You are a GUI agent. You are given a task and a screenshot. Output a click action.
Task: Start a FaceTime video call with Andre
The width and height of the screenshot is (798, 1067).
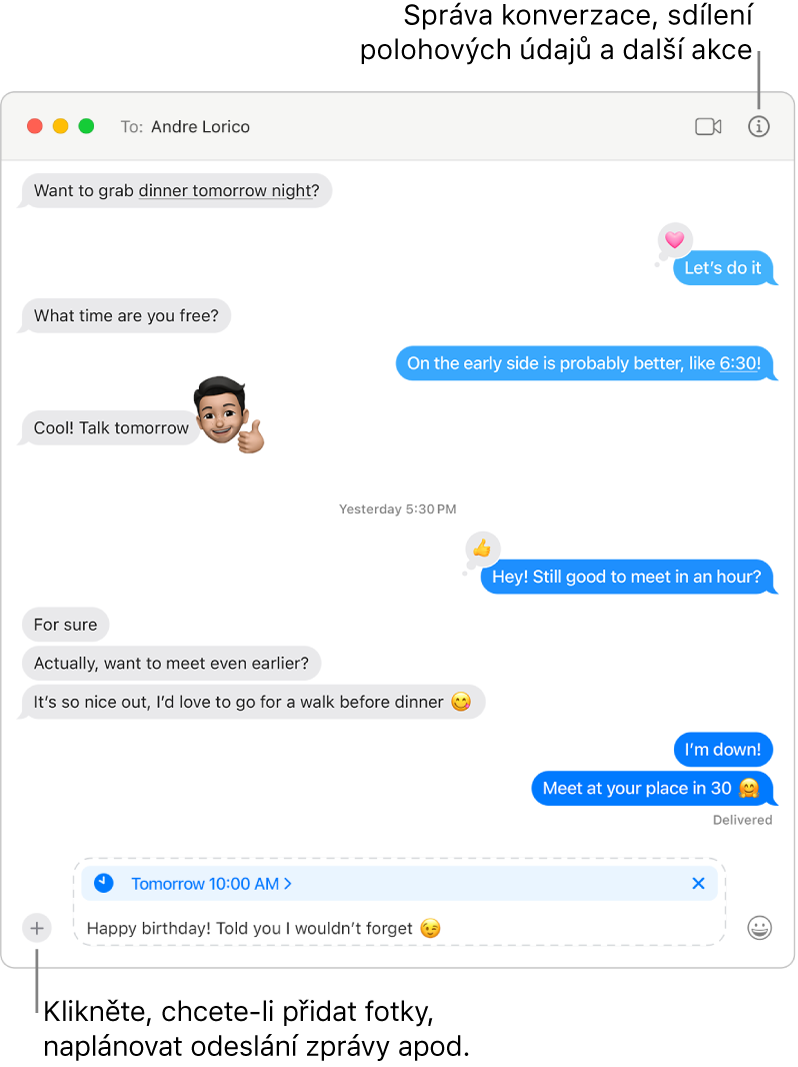[x=708, y=127]
